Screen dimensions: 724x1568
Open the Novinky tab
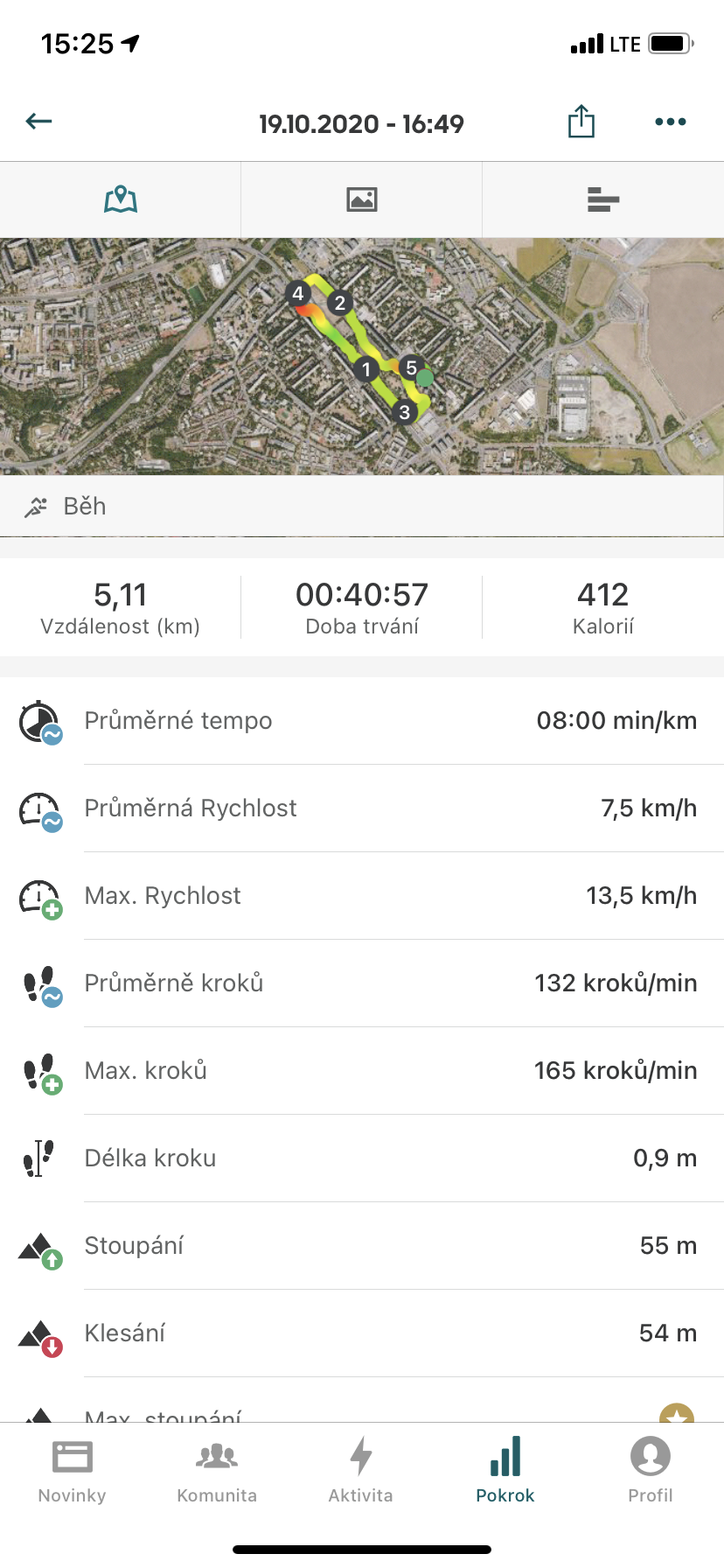click(72, 1471)
